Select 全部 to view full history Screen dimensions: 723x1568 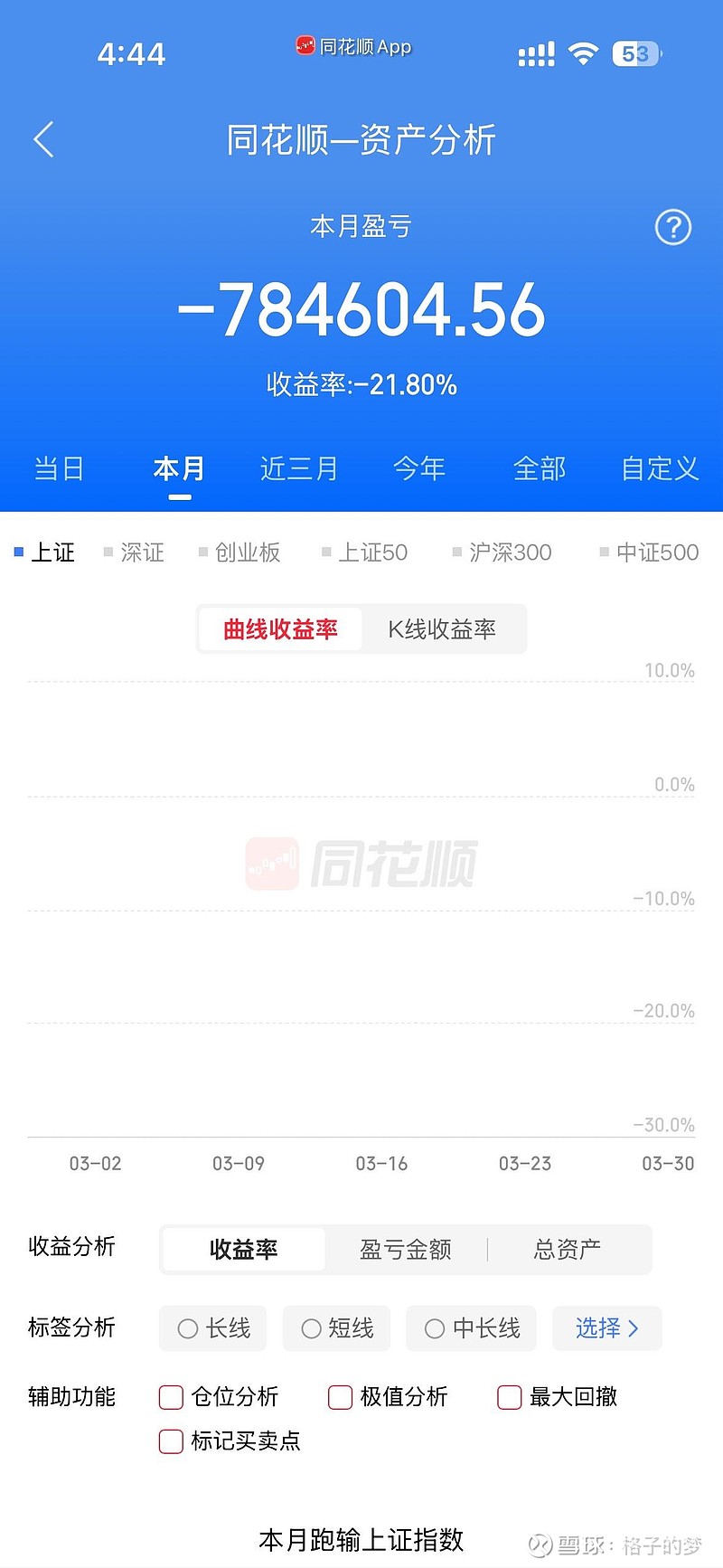pyautogui.click(x=539, y=468)
